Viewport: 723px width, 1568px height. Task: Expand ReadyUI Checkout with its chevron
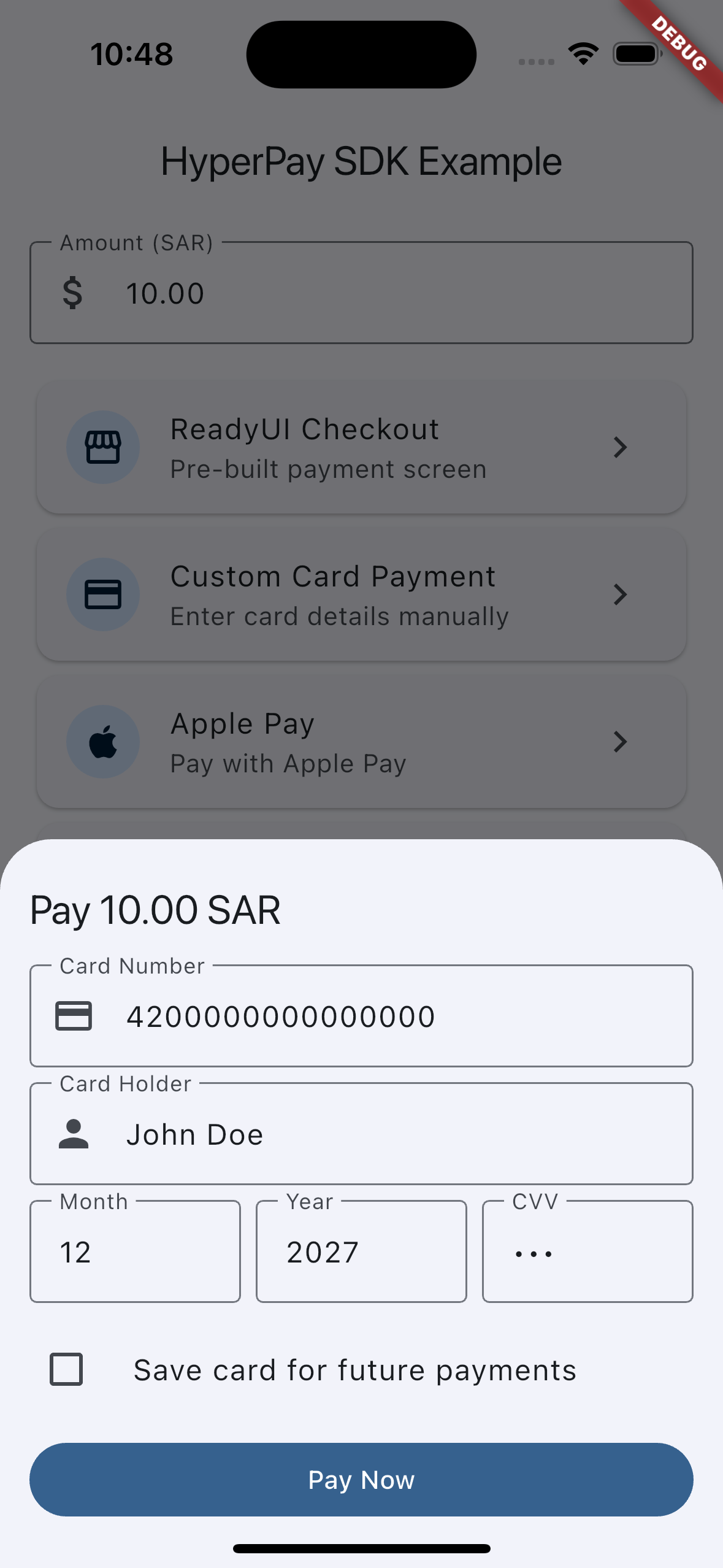(620, 447)
